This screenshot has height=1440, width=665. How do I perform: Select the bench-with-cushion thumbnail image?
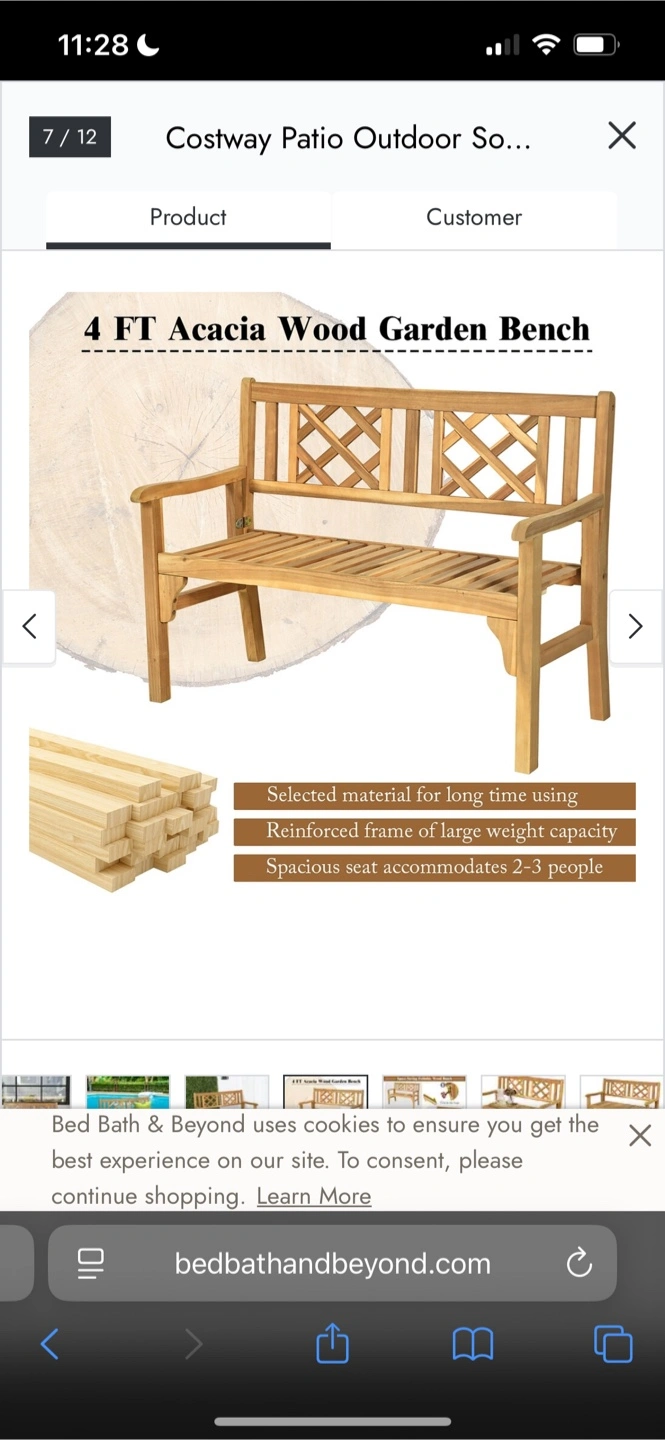coord(522,1092)
